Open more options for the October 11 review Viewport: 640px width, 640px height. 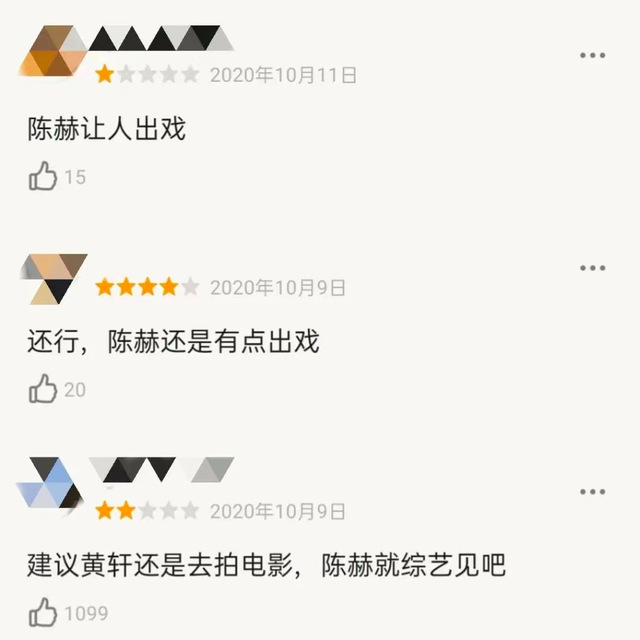(592, 55)
